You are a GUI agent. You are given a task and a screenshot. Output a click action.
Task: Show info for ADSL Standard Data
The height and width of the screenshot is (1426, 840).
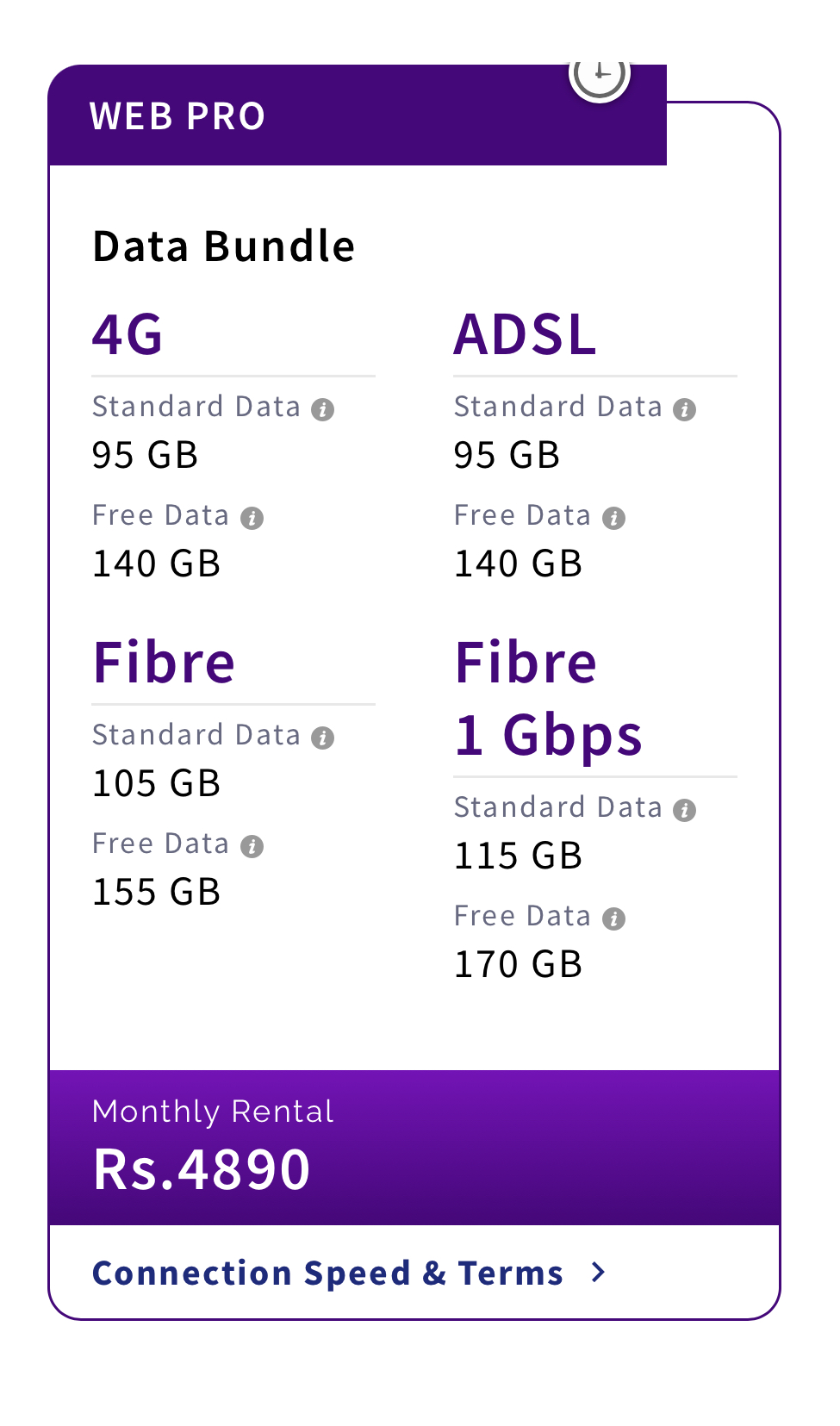pyautogui.click(x=685, y=409)
